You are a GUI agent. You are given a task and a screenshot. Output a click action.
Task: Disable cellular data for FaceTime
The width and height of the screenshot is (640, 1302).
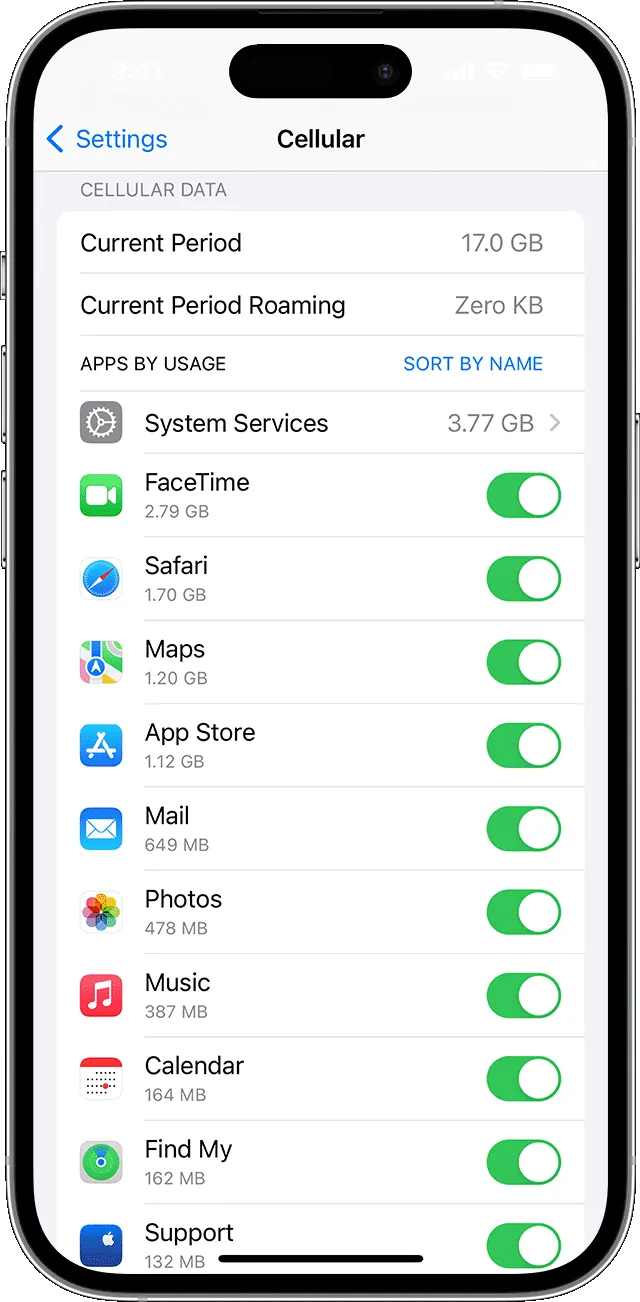click(523, 495)
